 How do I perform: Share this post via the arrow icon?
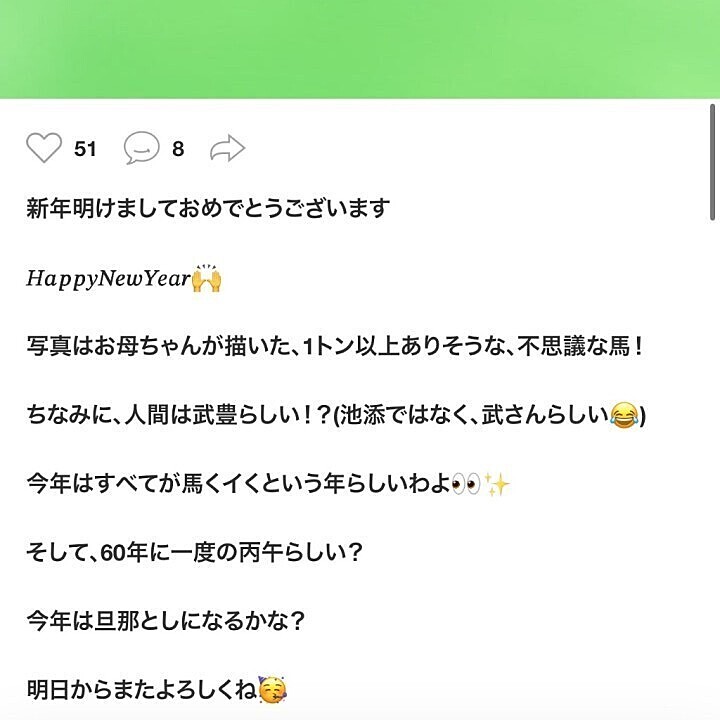(227, 150)
